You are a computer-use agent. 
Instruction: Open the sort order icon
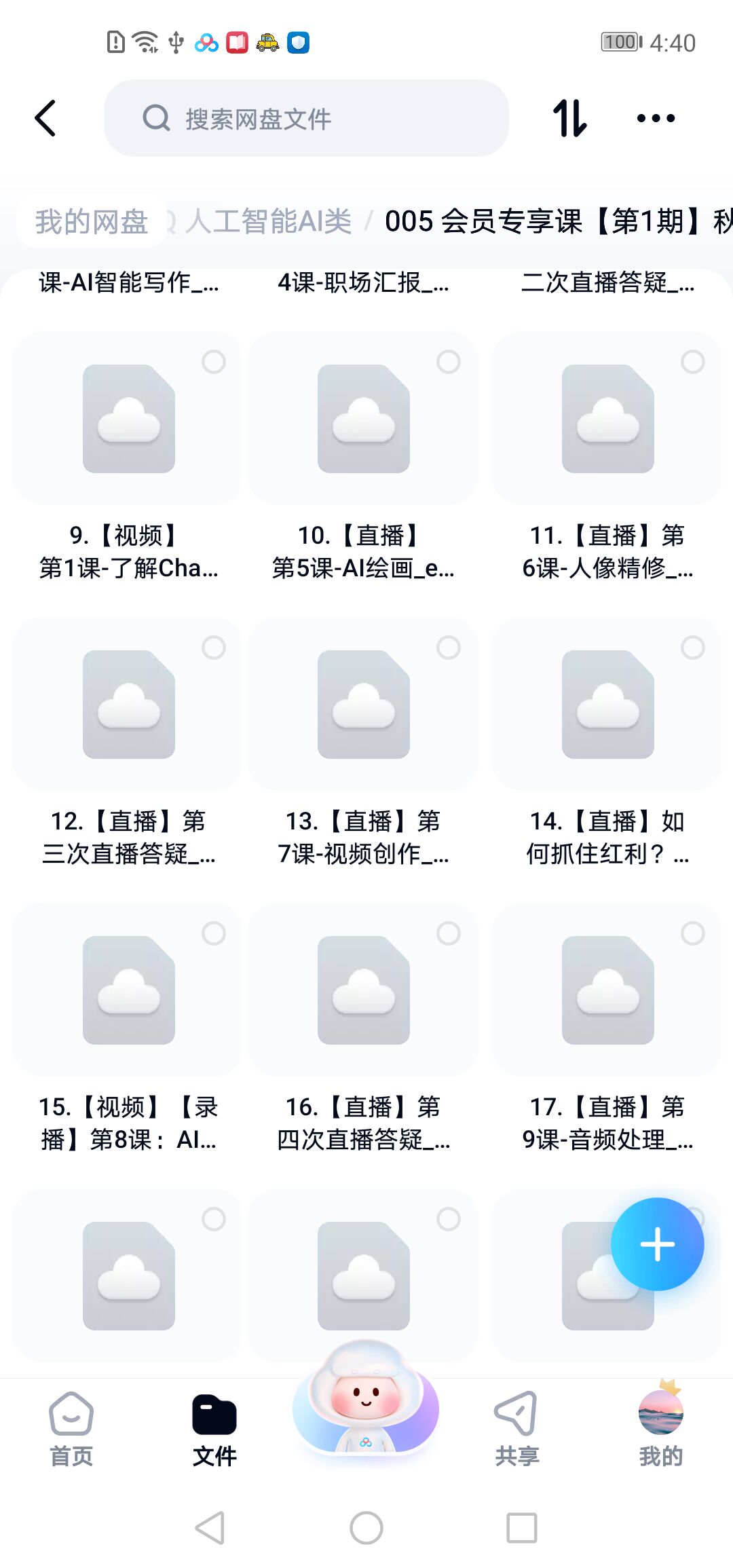click(569, 118)
